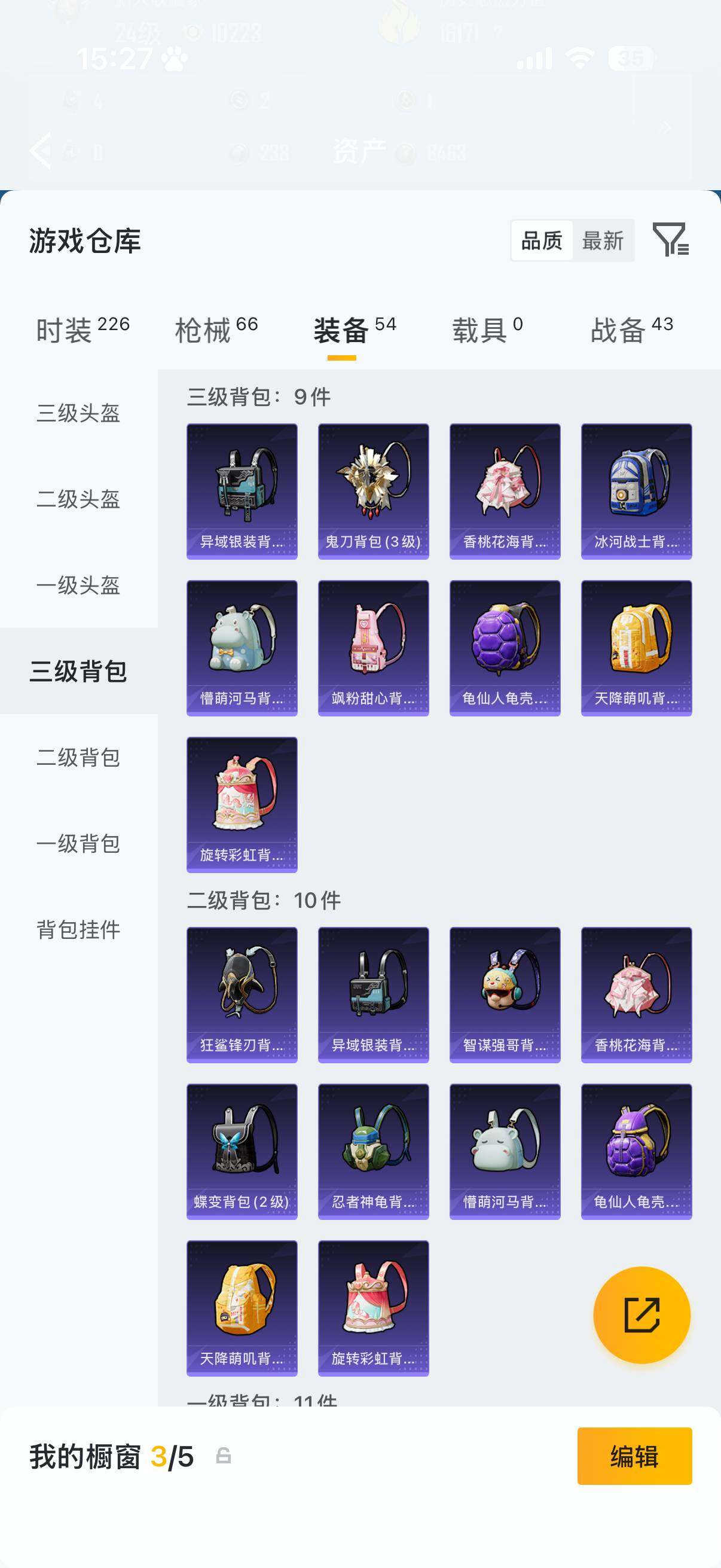Select the 二级背包 sidebar category
Screen dimensions: 721x1568
77,758
